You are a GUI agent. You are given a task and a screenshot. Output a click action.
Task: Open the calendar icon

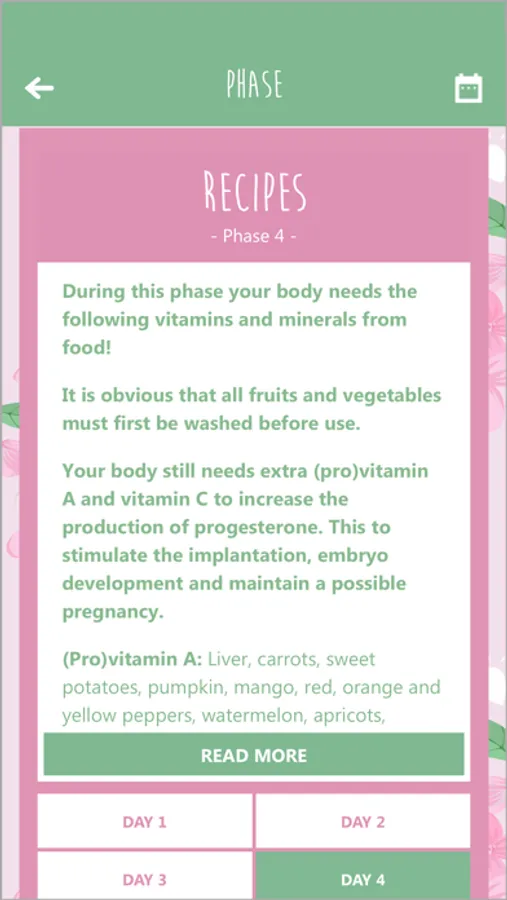[x=469, y=88]
